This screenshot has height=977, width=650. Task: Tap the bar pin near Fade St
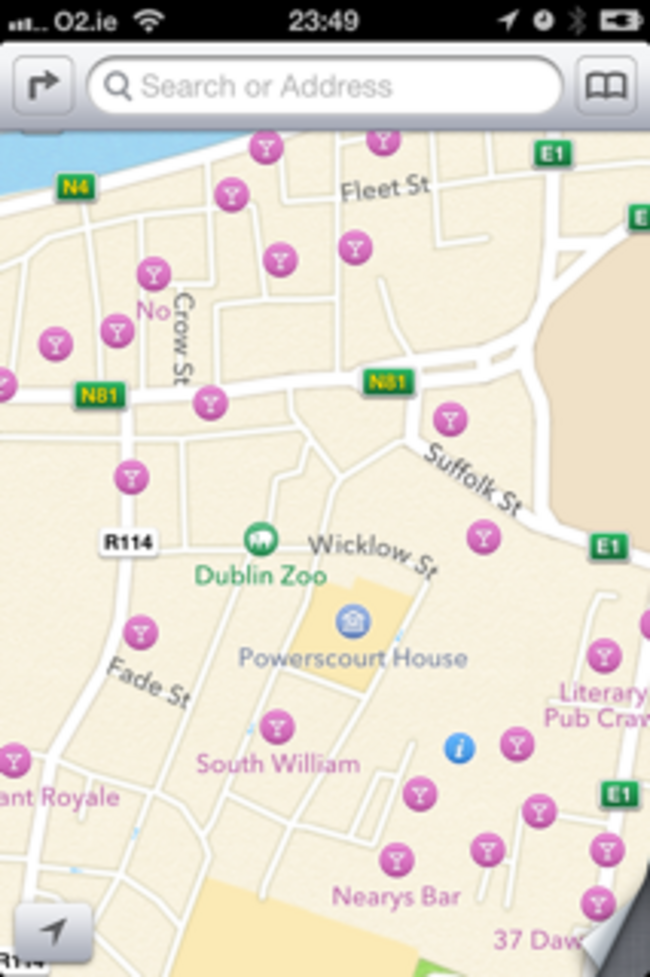[x=140, y=632]
